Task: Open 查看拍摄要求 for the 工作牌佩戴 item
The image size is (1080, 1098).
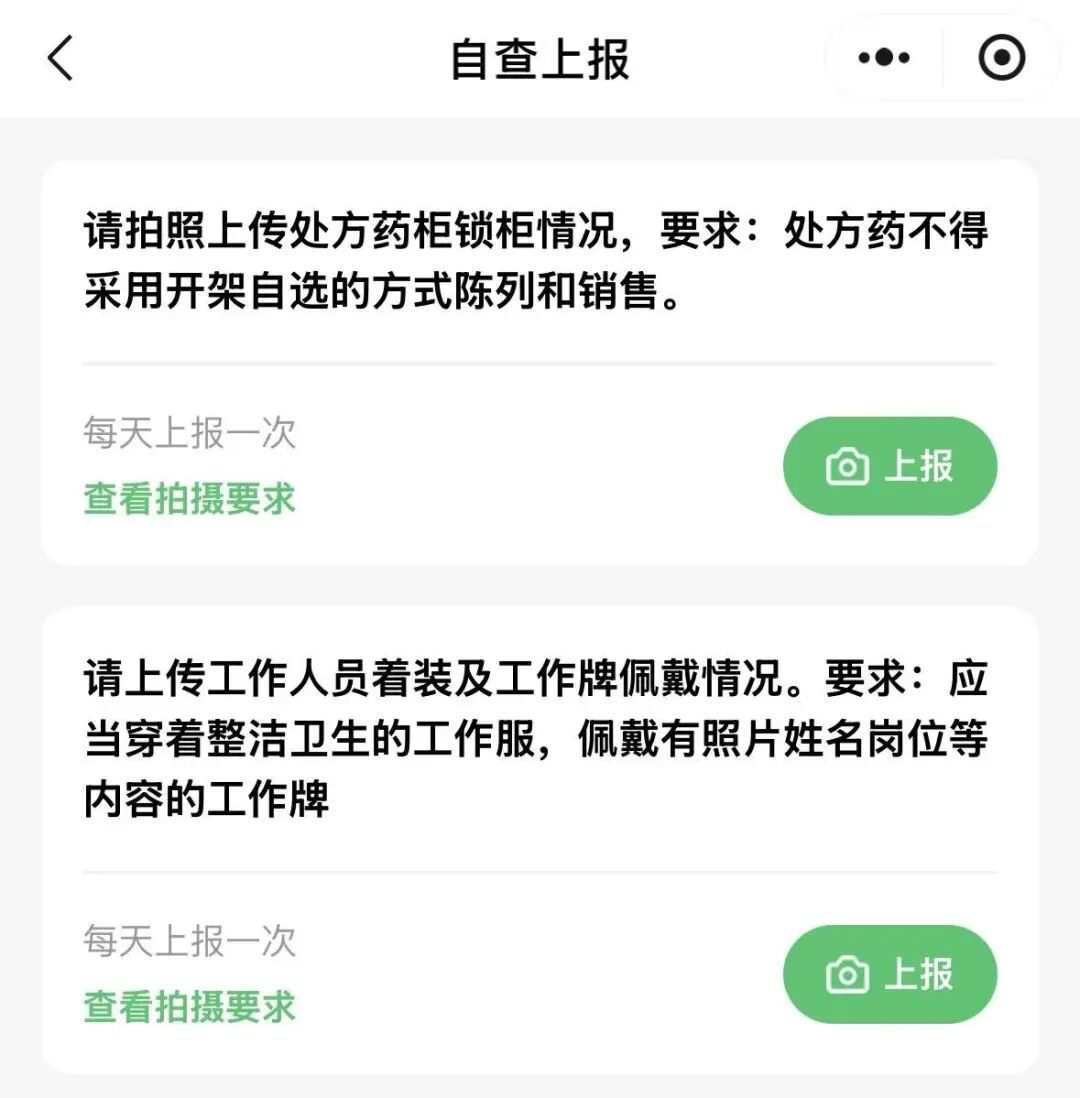Action: pyautogui.click(x=190, y=1006)
